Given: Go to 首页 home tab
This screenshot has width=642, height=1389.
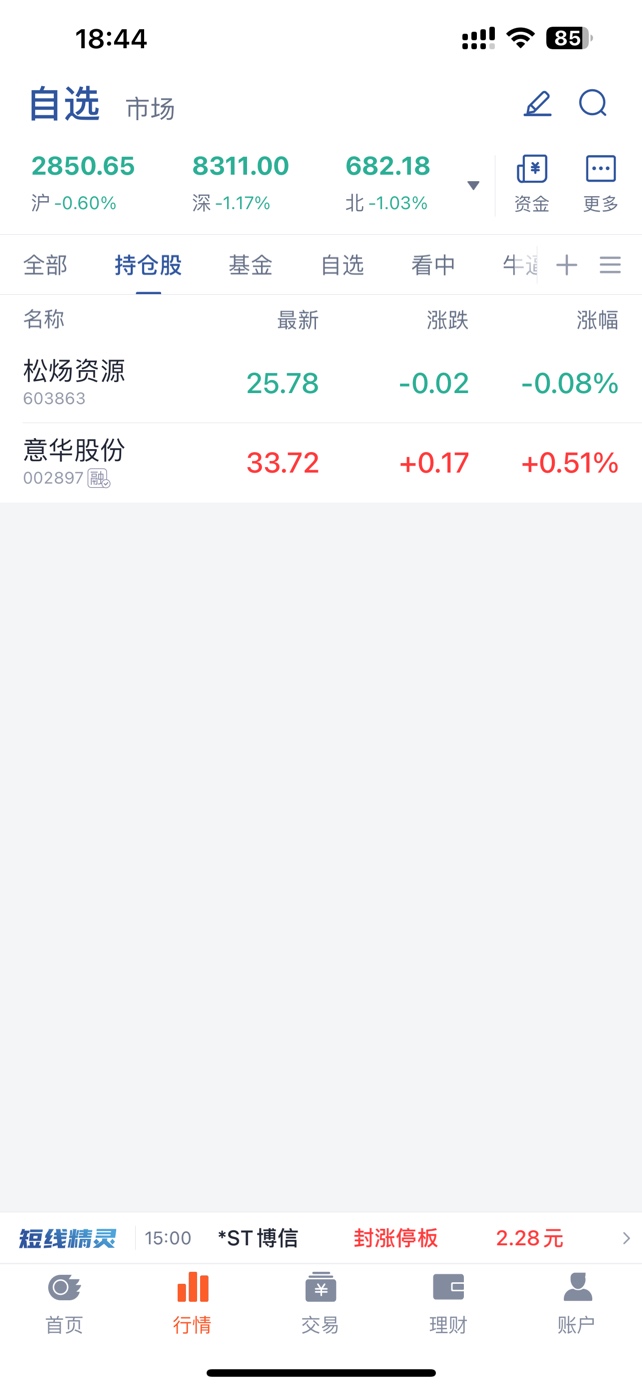Looking at the screenshot, I should pos(64,1304).
